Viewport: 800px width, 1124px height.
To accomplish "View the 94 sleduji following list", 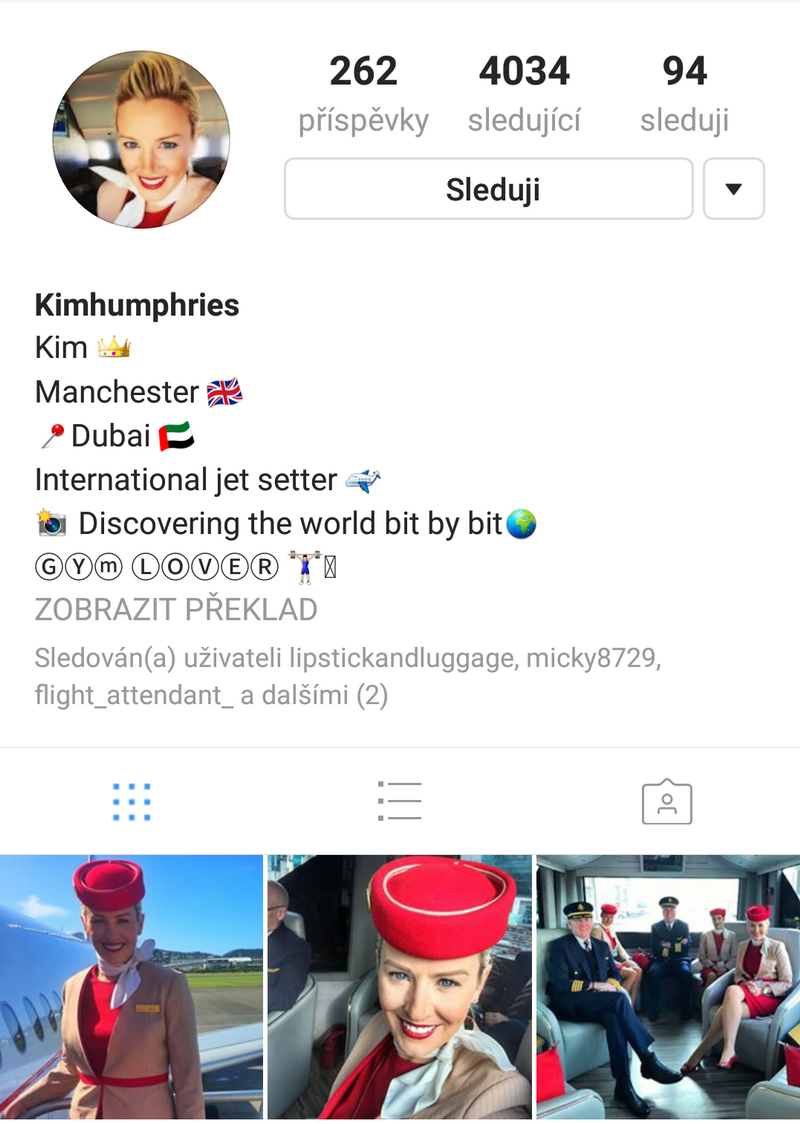I will (x=684, y=94).
